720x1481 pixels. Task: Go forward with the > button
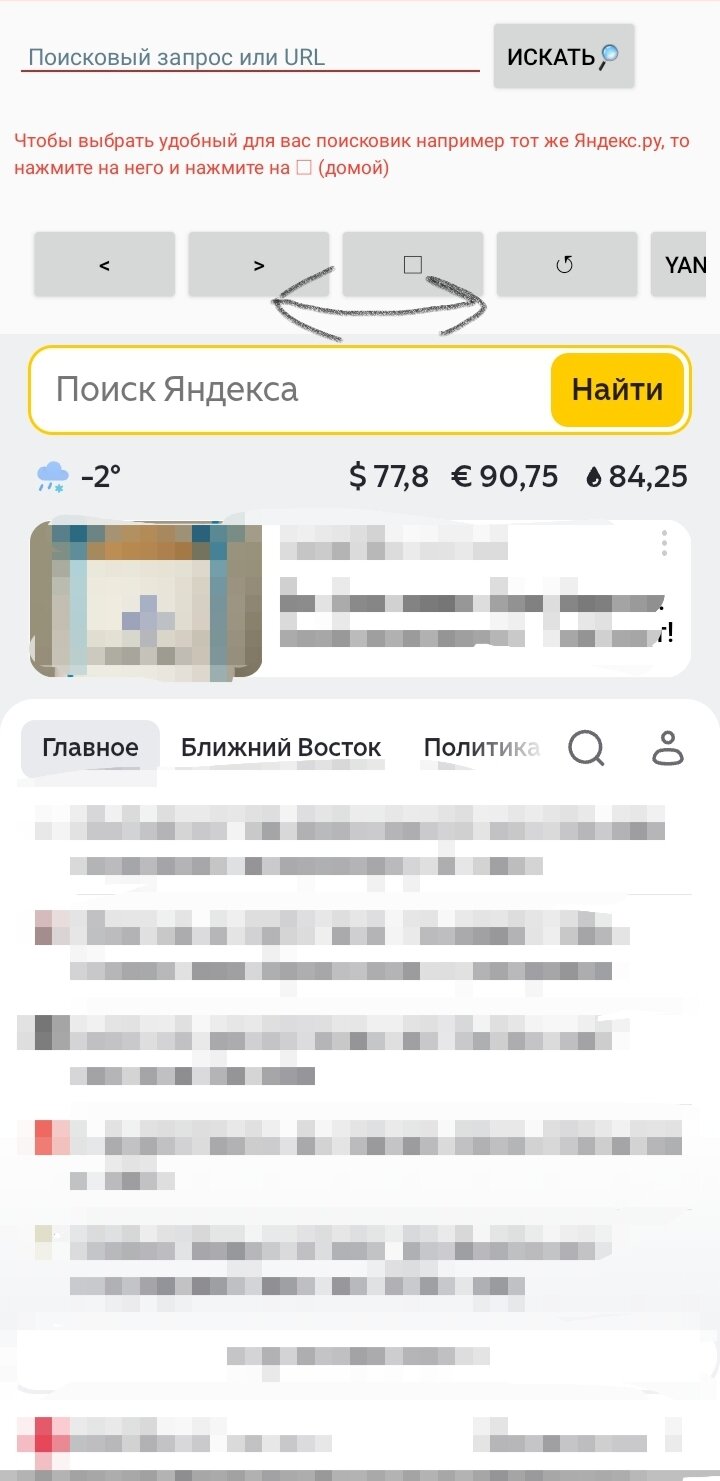tap(259, 265)
